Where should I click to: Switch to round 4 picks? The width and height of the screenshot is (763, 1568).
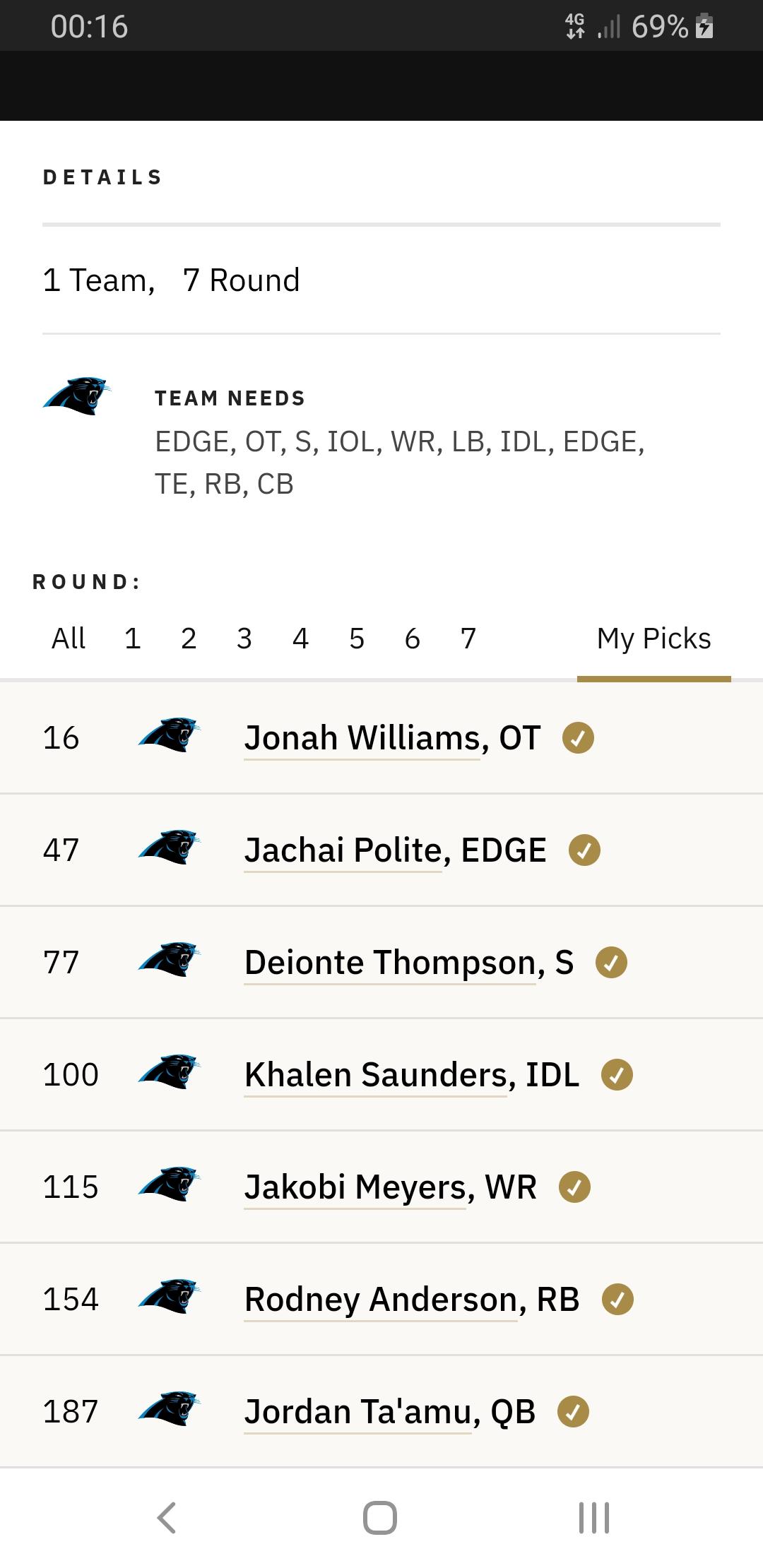point(301,639)
